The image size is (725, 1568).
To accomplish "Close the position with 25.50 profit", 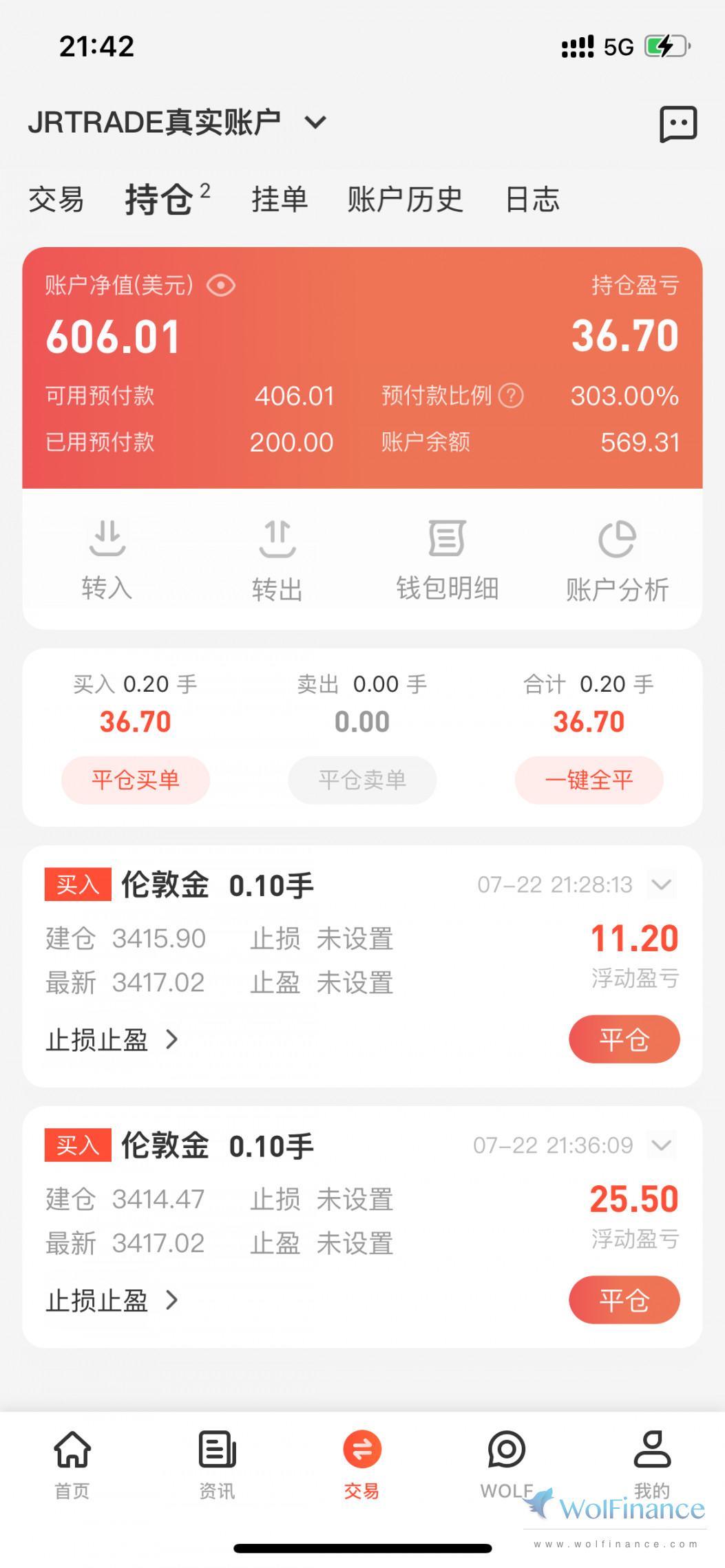I will click(x=624, y=1300).
